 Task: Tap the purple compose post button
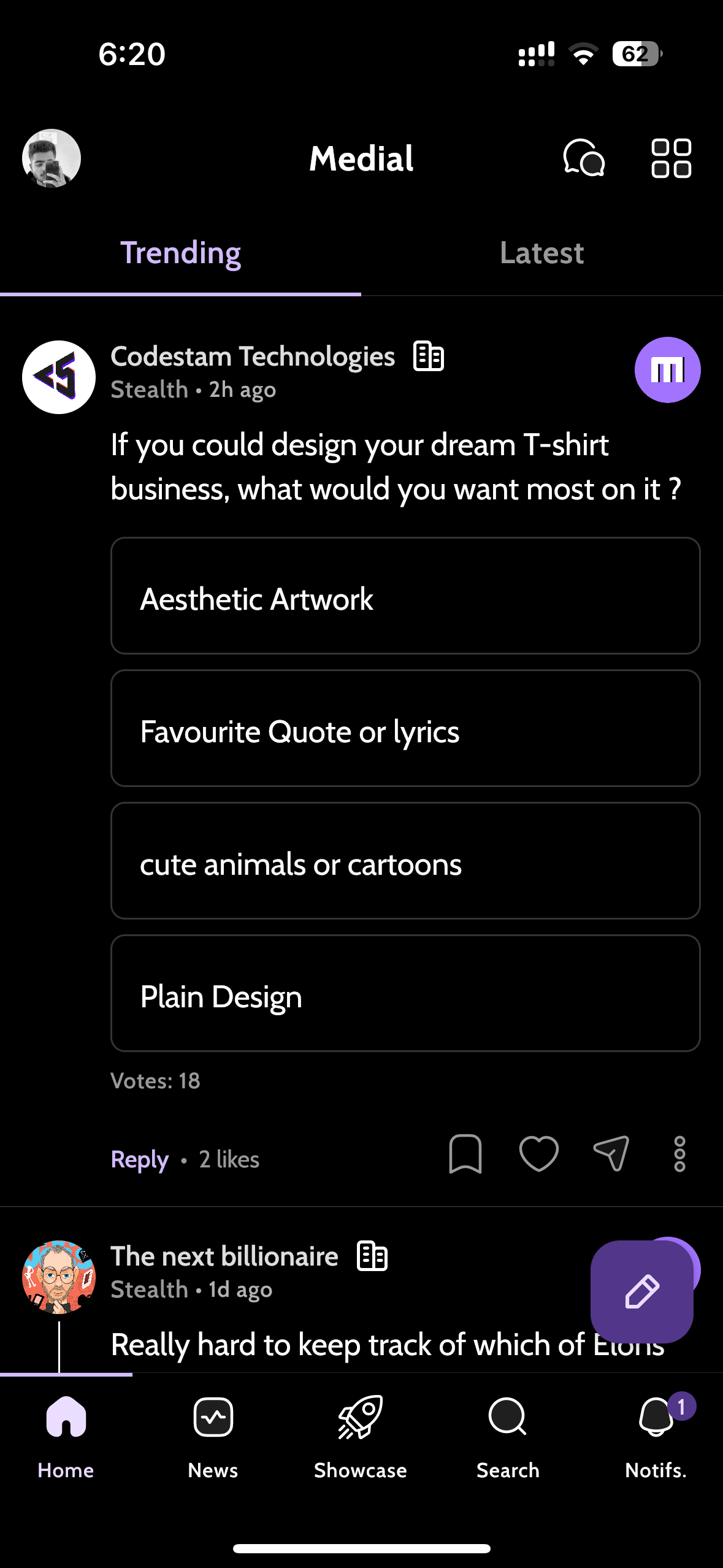[642, 1291]
